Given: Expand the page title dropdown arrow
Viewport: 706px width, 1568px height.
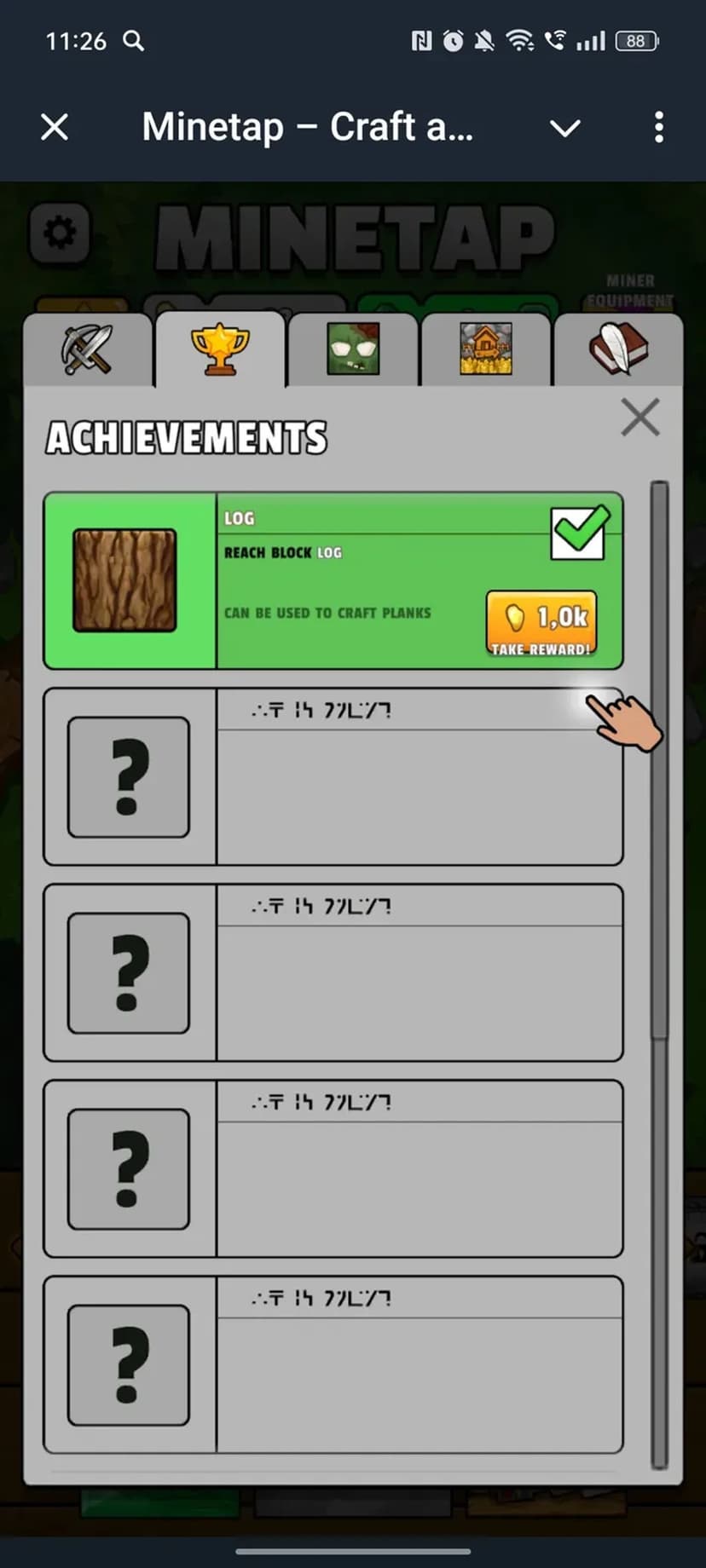Looking at the screenshot, I should [x=564, y=129].
